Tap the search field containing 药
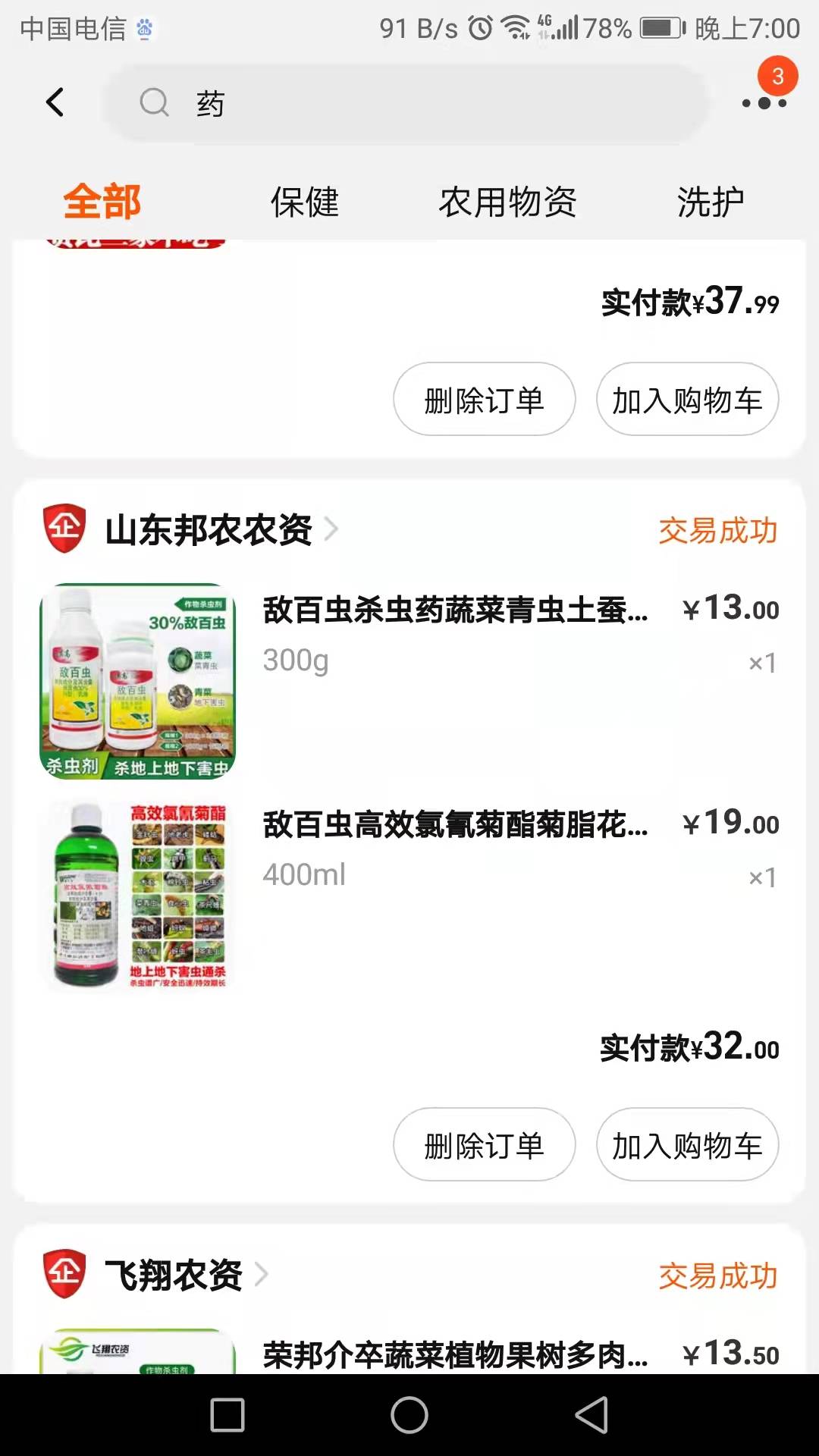Viewport: 819px width, 1456px height. pos(409,103)
